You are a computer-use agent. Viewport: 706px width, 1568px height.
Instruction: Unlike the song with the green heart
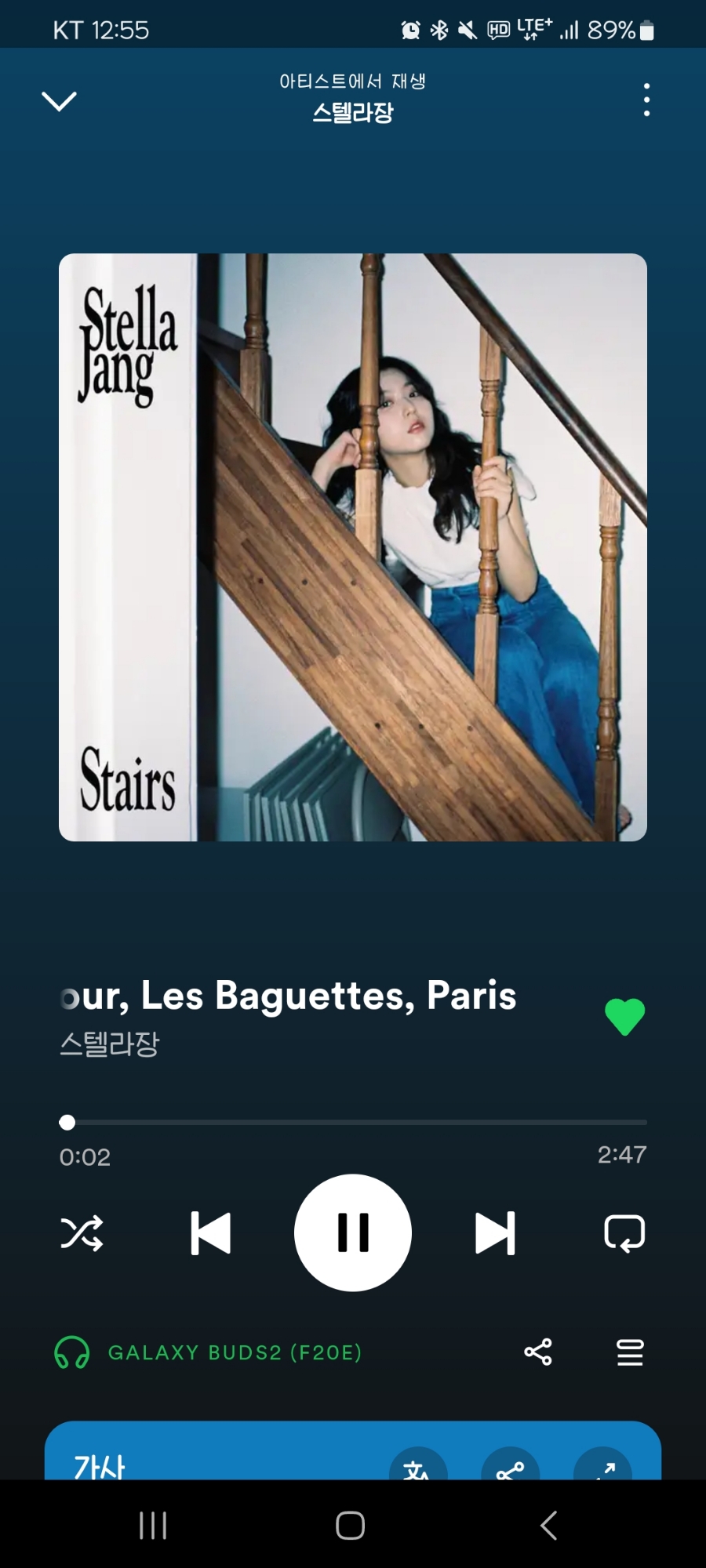624,1017
